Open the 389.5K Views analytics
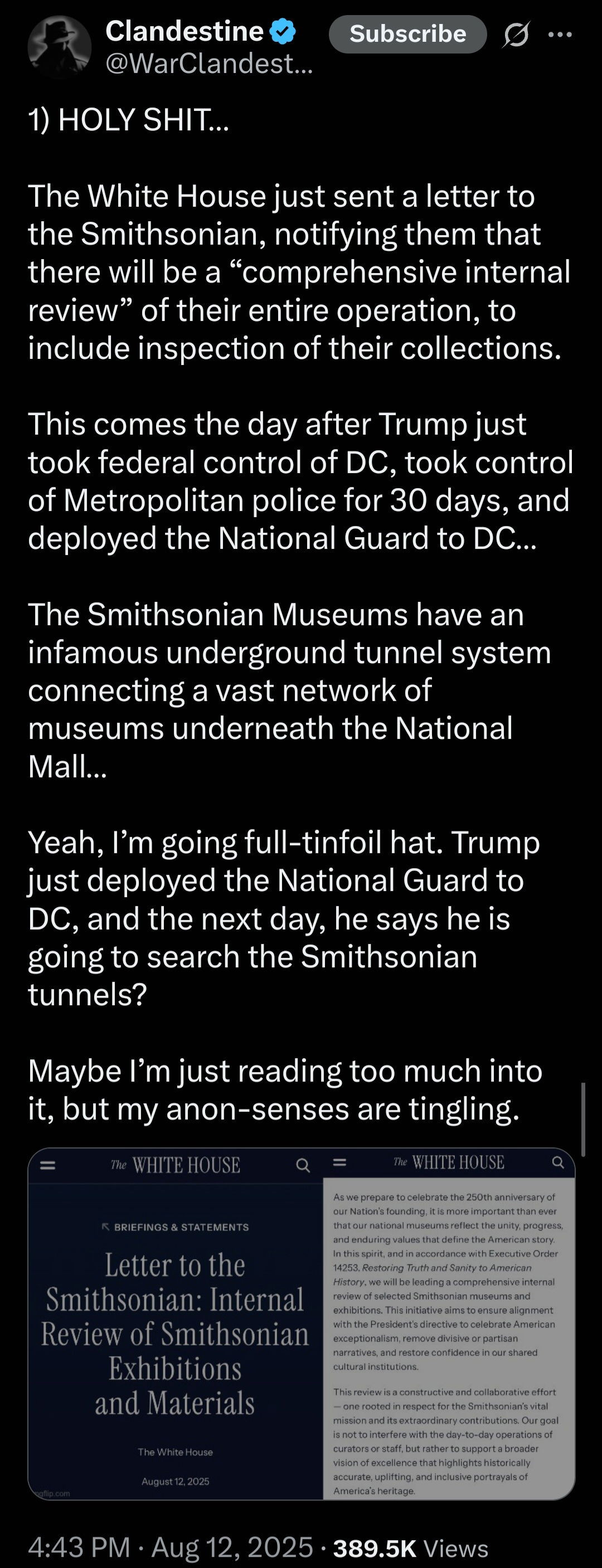602x1568 pixels. pos(410,1548)
